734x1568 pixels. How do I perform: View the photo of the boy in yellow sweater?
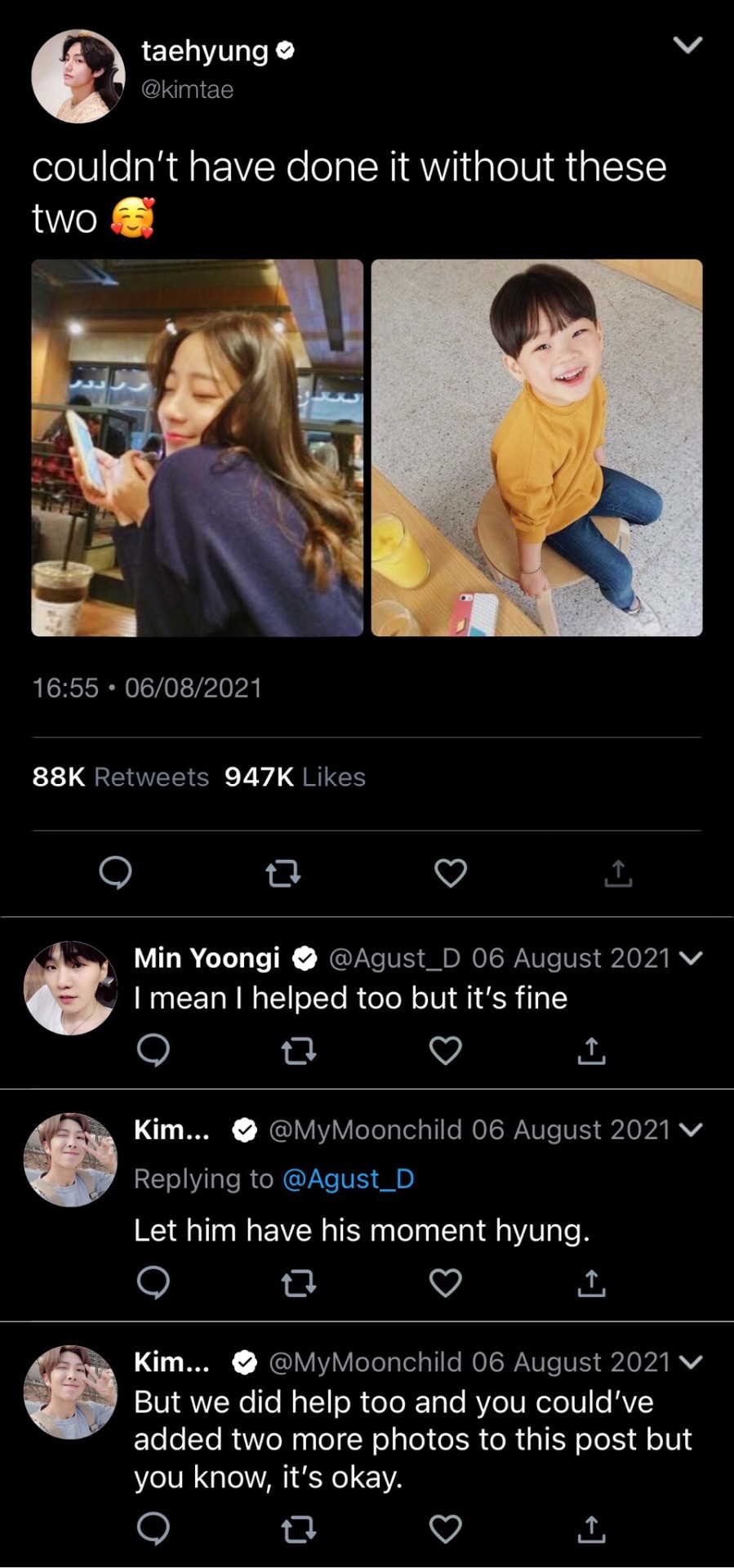point(536,448)
